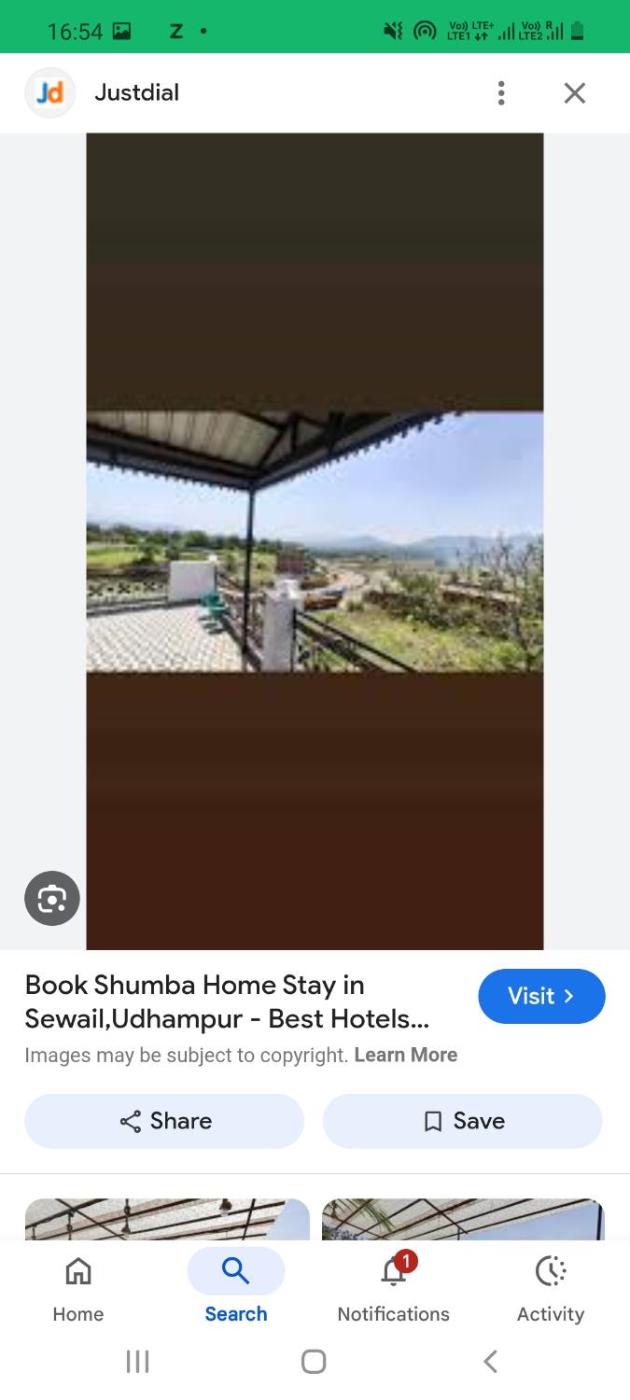This screenshot has width=630, height=1400.
Task: Share this image
Action: click(x=164, y=1121)
